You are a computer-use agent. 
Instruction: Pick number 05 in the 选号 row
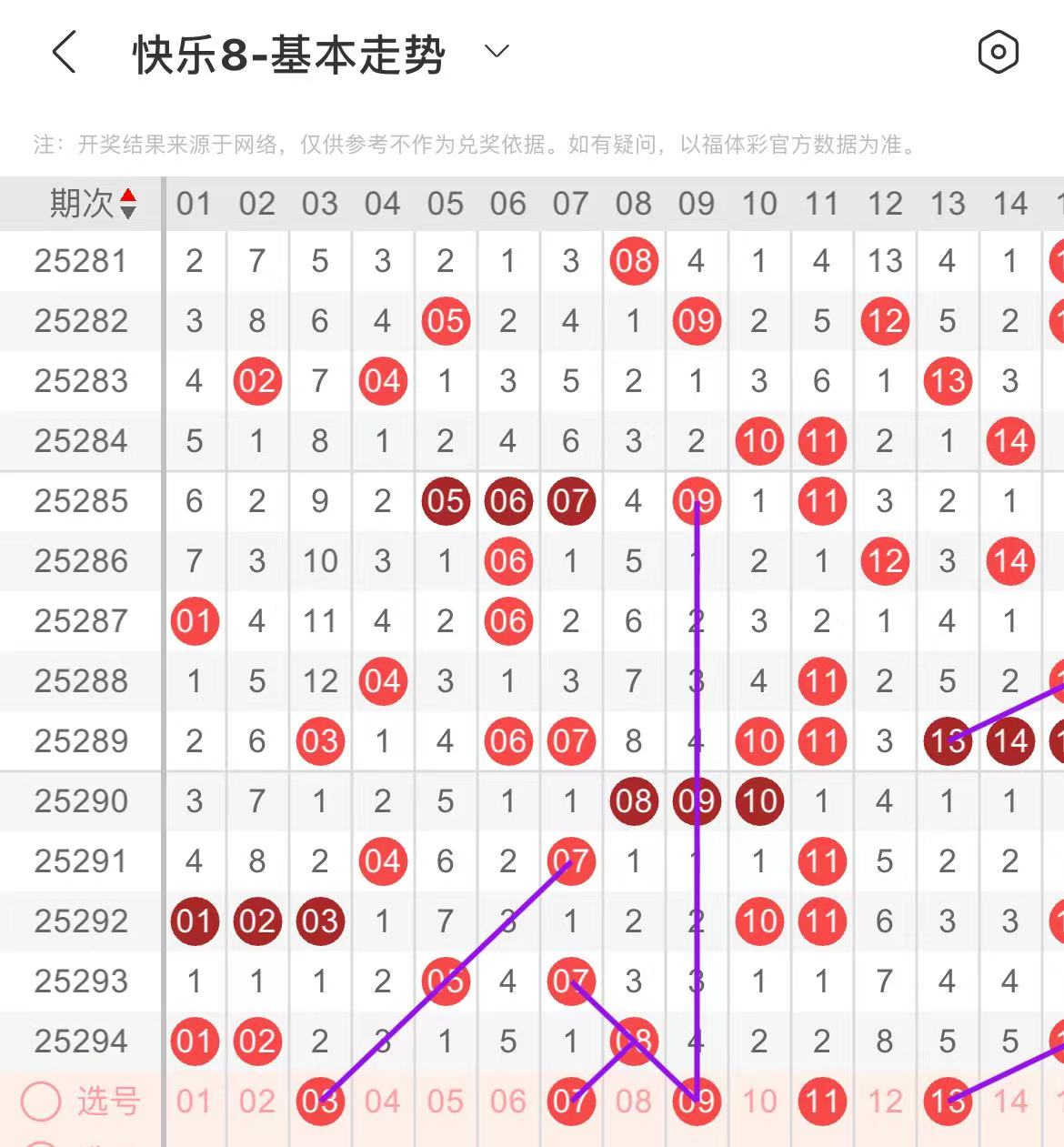click(445, 1102)
